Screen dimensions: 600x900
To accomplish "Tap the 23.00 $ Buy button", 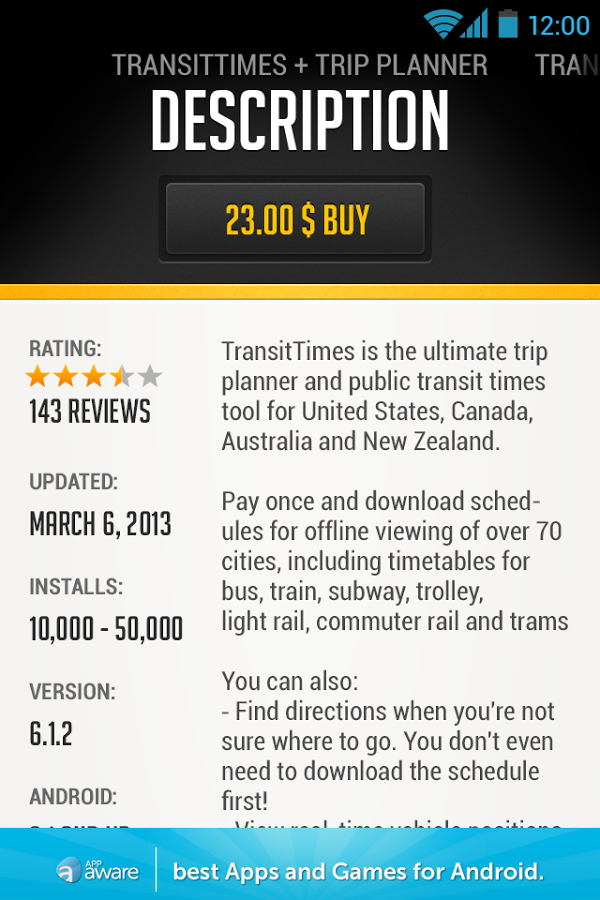I will (x=296, y=219).
